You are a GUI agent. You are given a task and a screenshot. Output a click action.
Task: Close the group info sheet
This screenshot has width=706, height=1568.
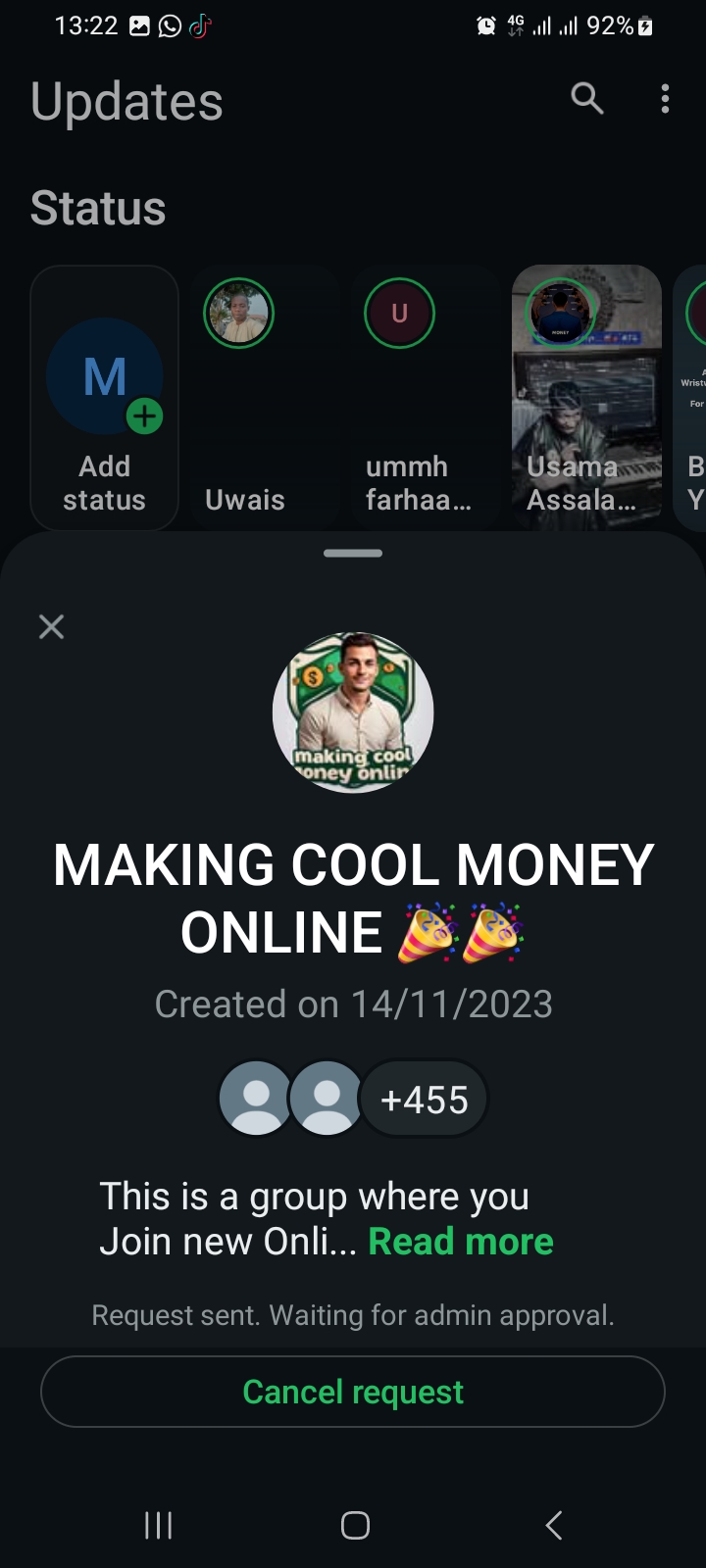51,626
